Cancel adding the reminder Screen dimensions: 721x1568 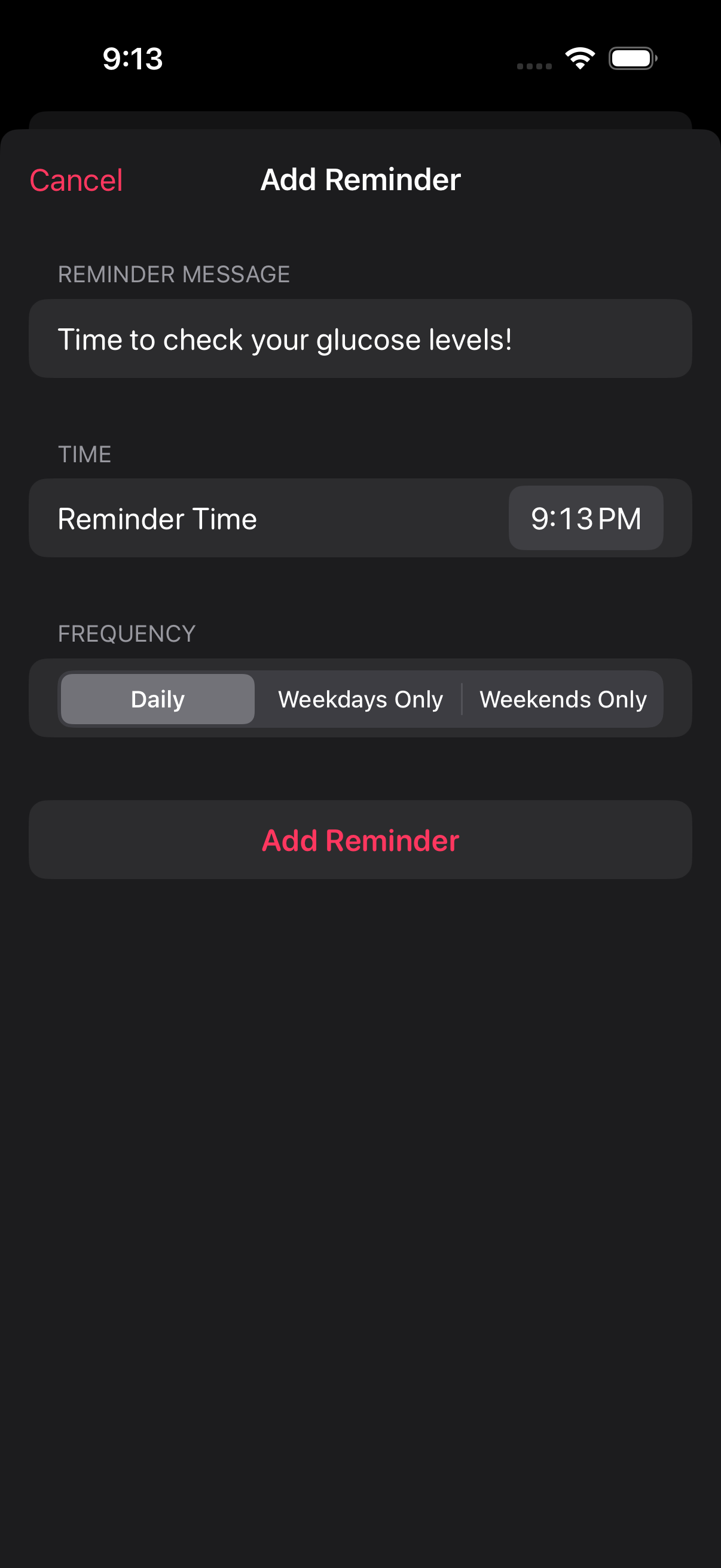(x=76, y=180)
